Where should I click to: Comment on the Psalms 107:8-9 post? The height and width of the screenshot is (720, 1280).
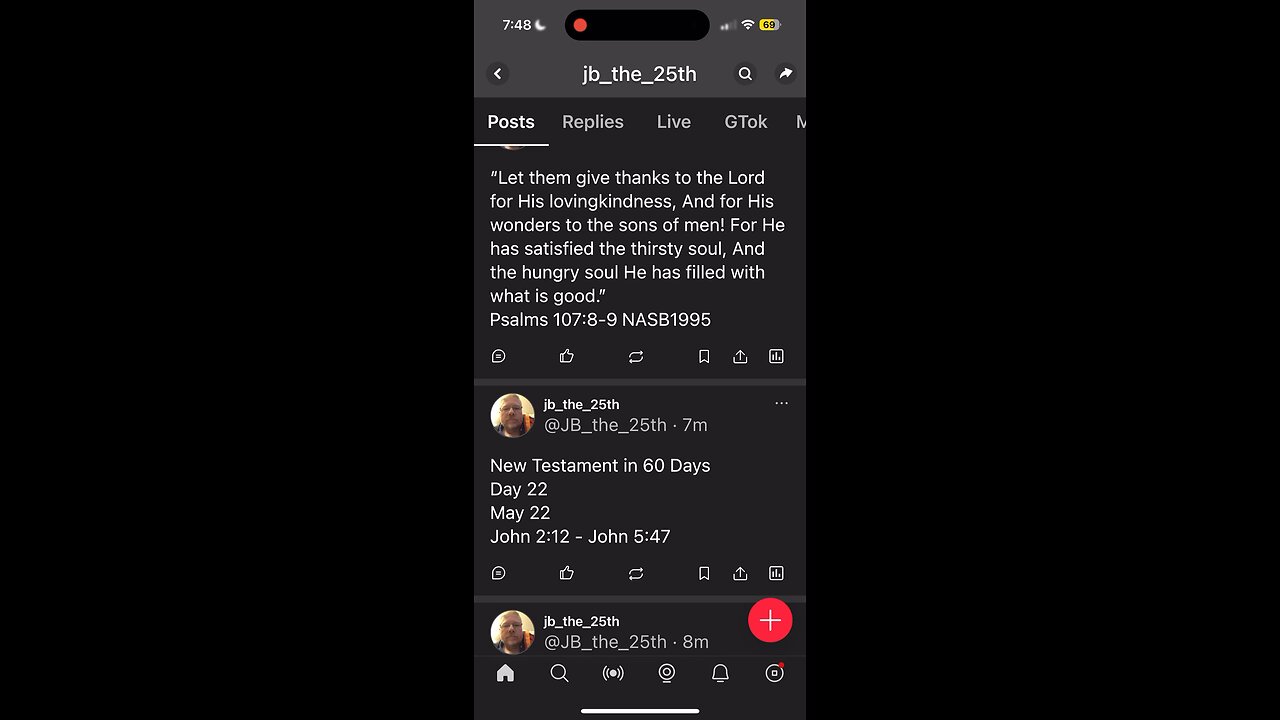[498, 356]
